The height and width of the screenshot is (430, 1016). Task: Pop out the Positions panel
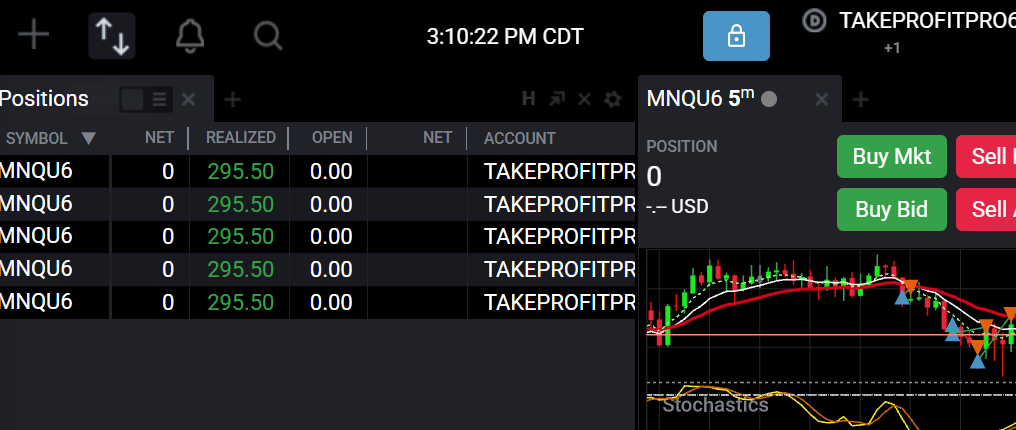tap(557, 98)
